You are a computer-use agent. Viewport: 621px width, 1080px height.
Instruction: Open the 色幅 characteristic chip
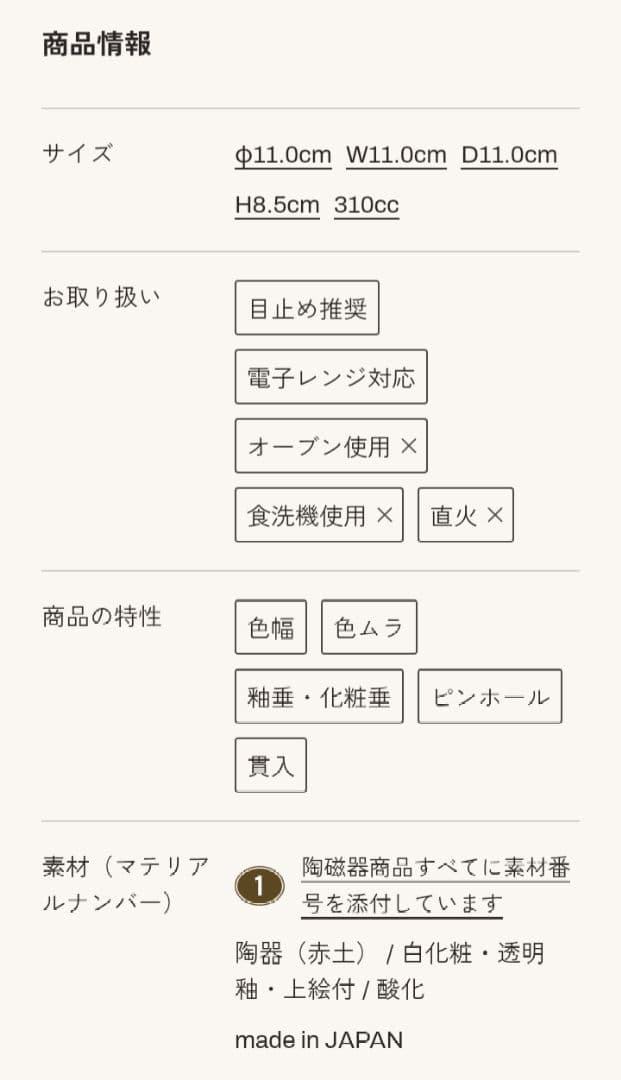pos(271,627)
